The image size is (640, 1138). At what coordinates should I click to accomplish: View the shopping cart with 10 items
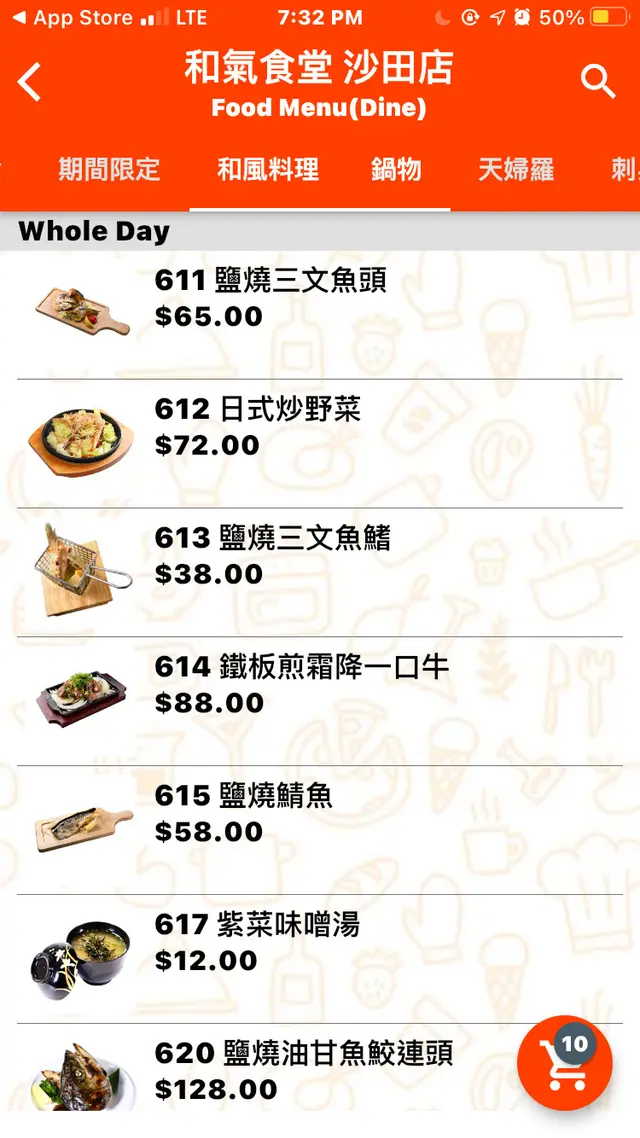pyautogui.click(x=564, y=1063)
